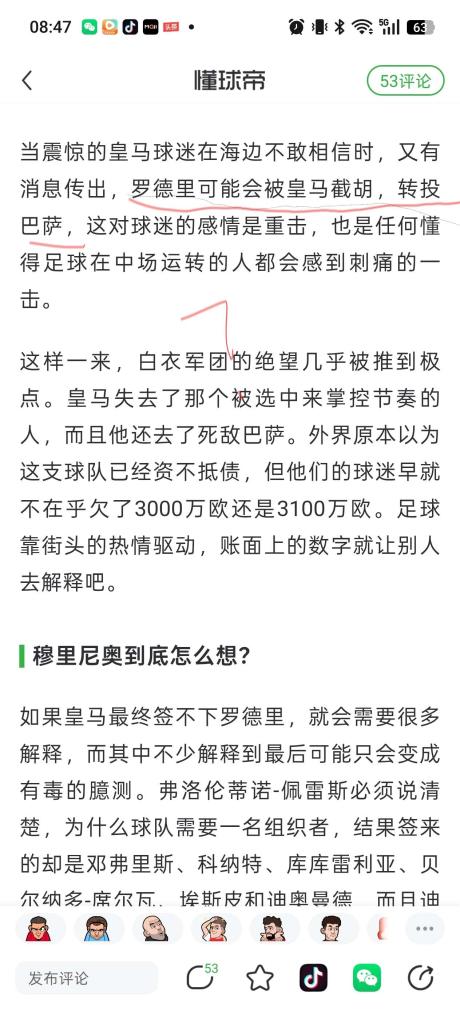460x1011 pixels.
Task: Open the 53评论 comments button
Action: point(405,81)
